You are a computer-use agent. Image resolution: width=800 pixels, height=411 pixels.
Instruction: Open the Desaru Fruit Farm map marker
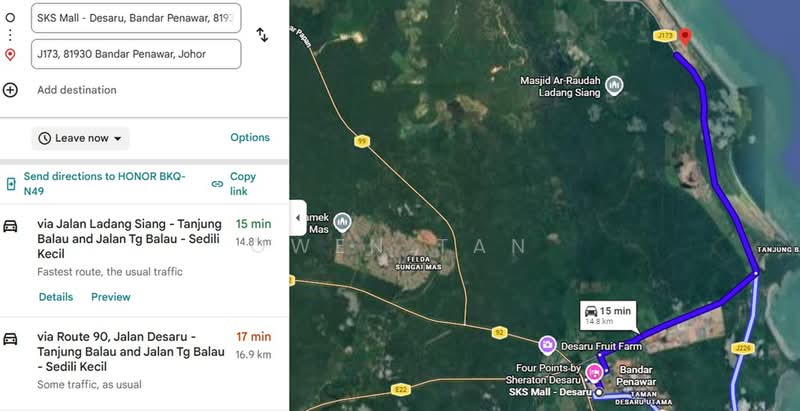click(x=547, y=345)
